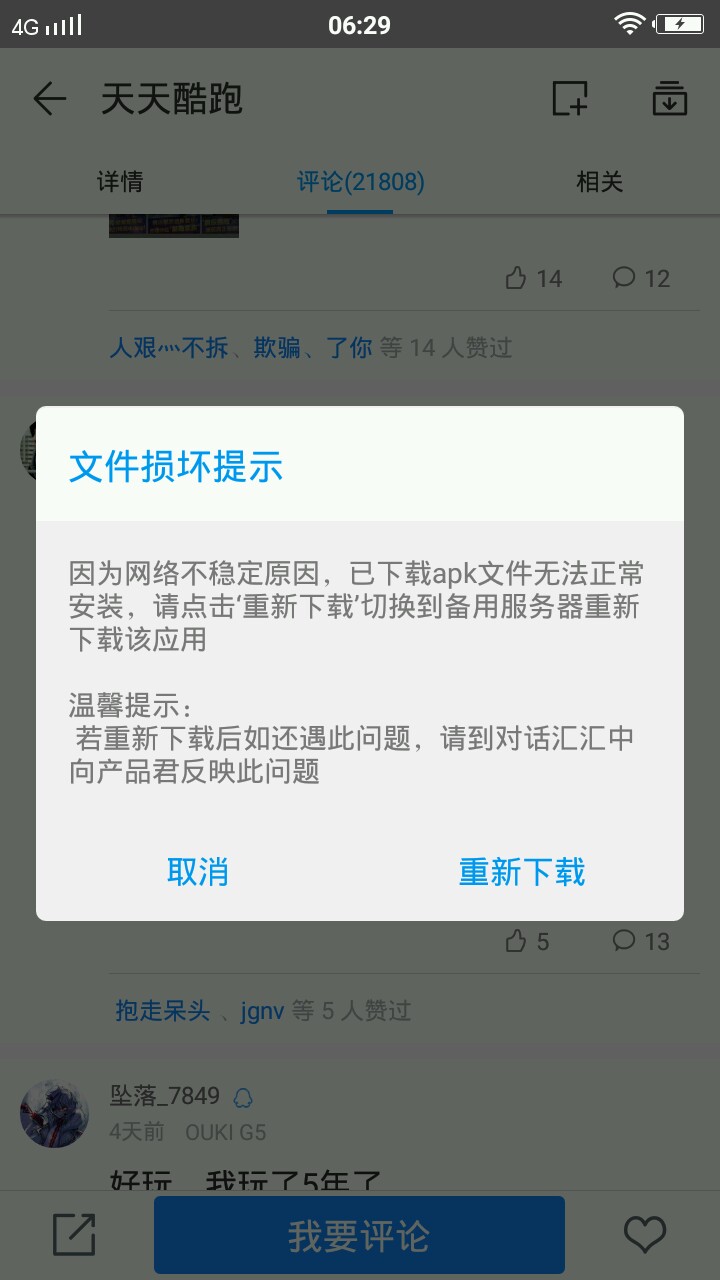Select 重新下载 to redownload the apk
Image resolution: width=720 pixels, height=1280 pixels.
coord(522,872)
